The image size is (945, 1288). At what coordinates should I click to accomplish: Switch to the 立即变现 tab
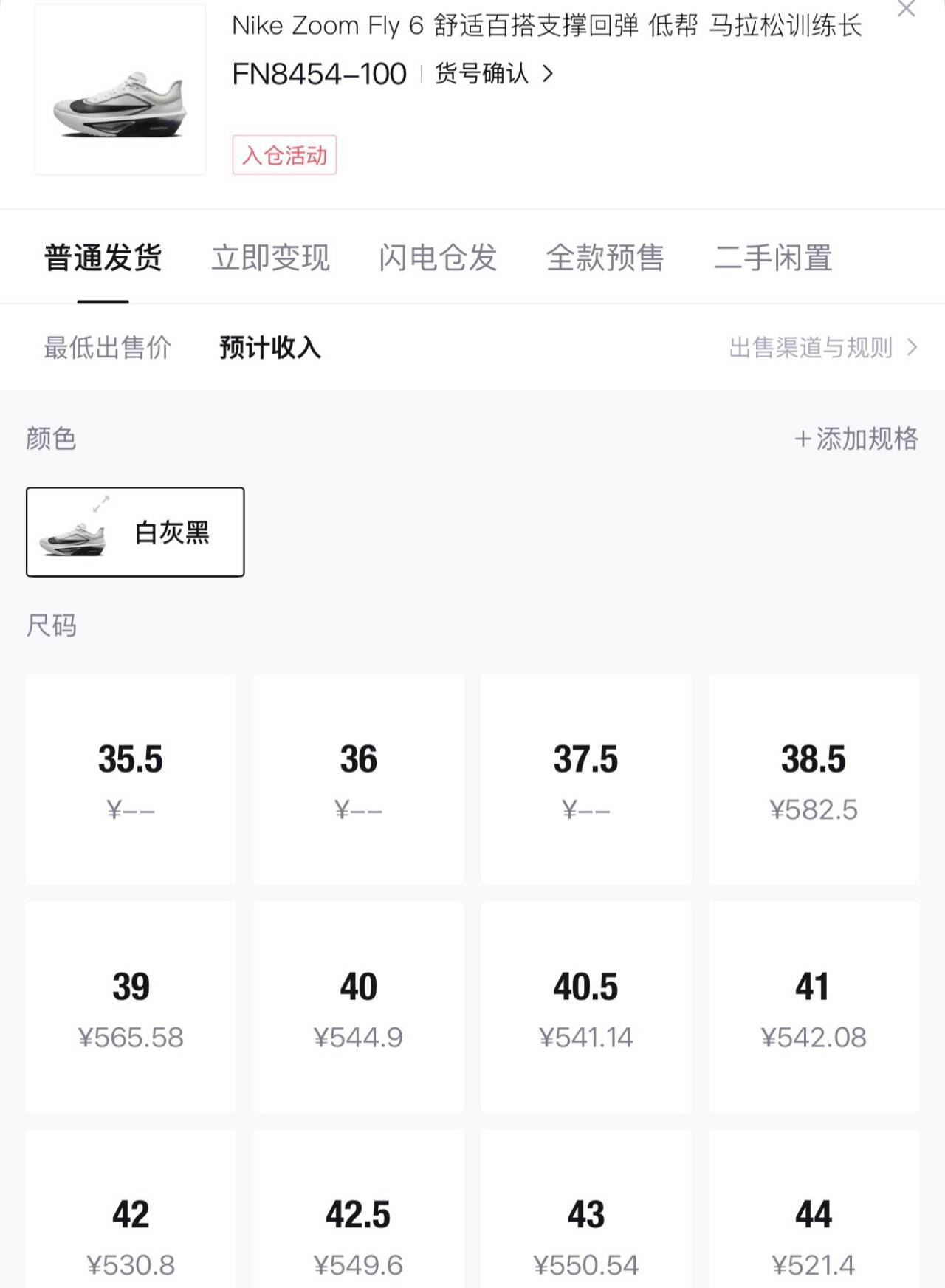270,258
